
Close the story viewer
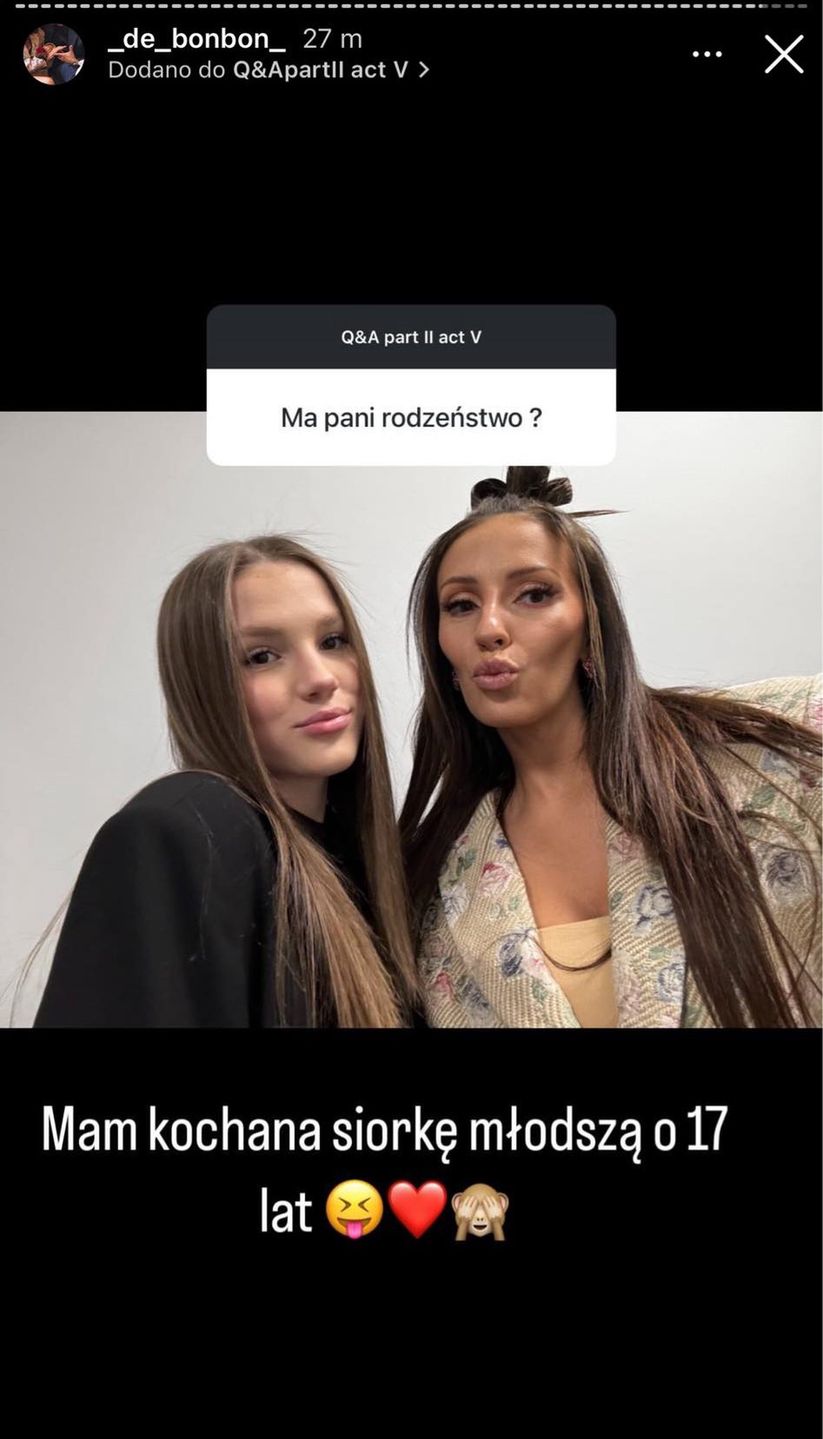pyautogui.click(x=784, y=54)
